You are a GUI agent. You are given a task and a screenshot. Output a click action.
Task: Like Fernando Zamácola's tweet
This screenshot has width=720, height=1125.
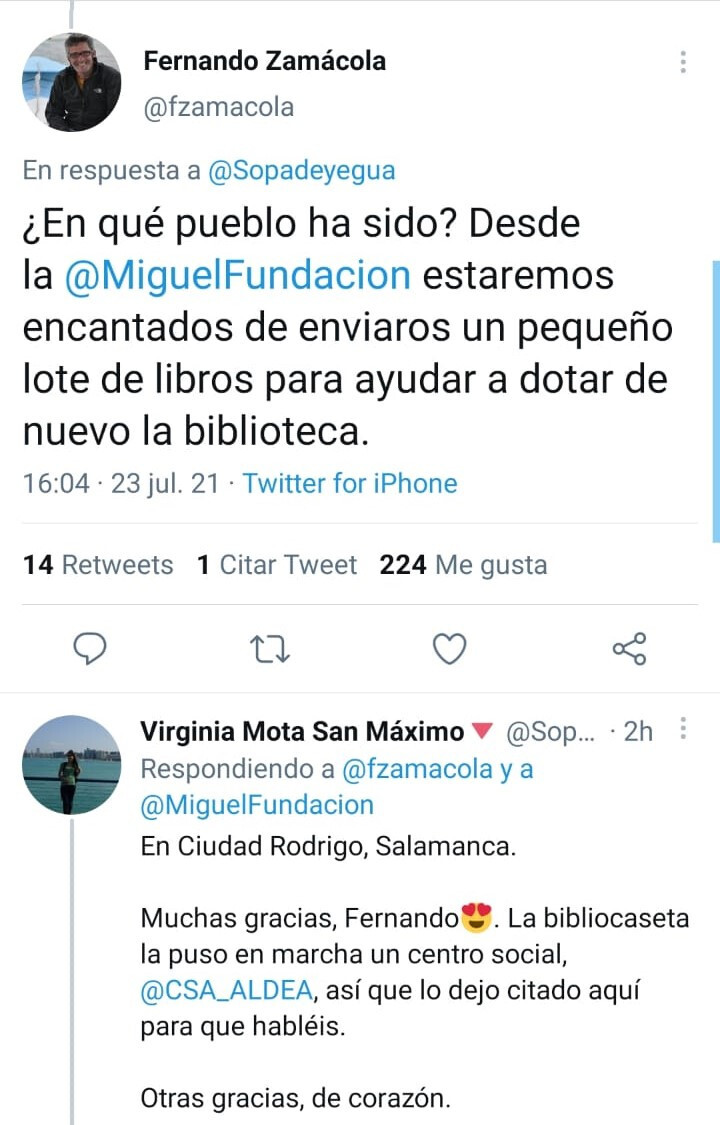450,650
